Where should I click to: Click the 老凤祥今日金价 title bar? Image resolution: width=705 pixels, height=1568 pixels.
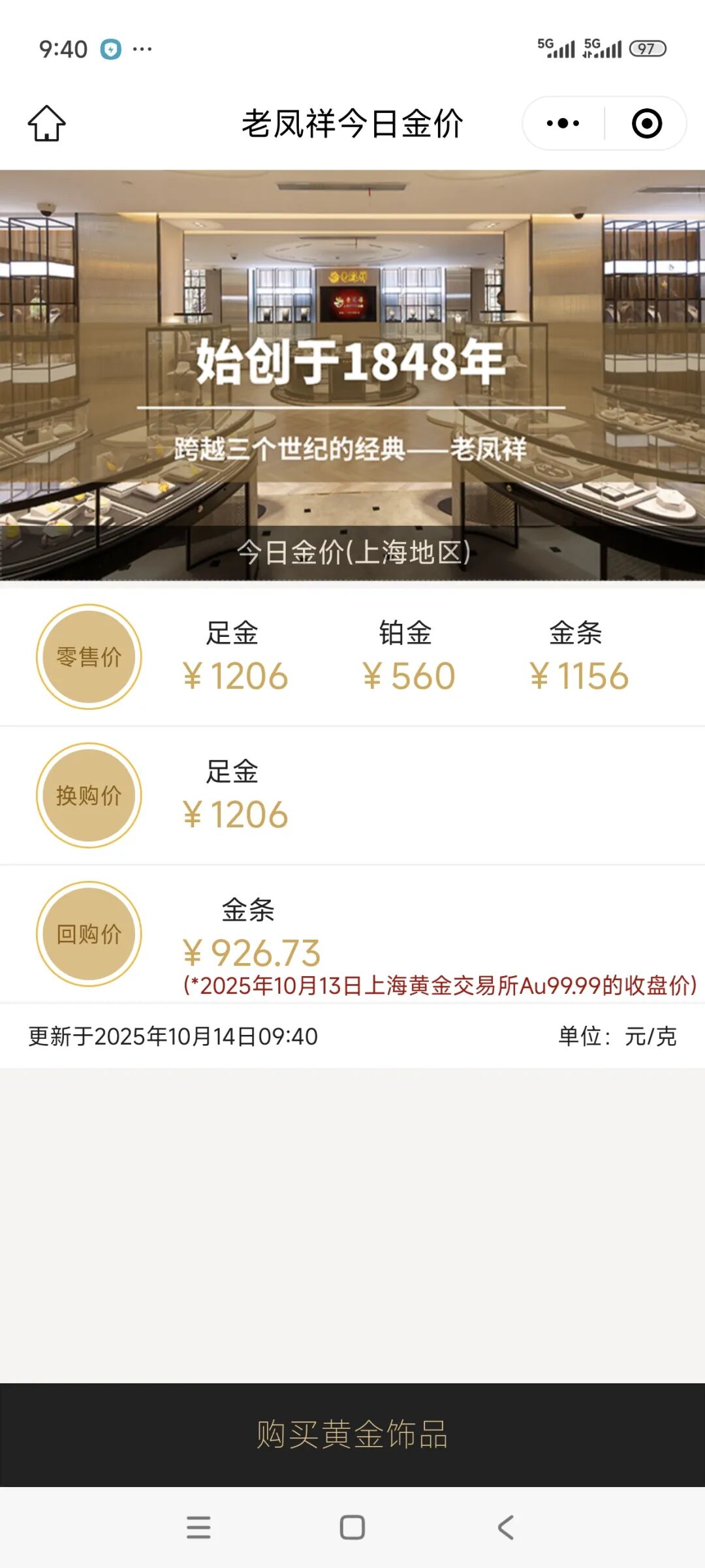[352, 124]
